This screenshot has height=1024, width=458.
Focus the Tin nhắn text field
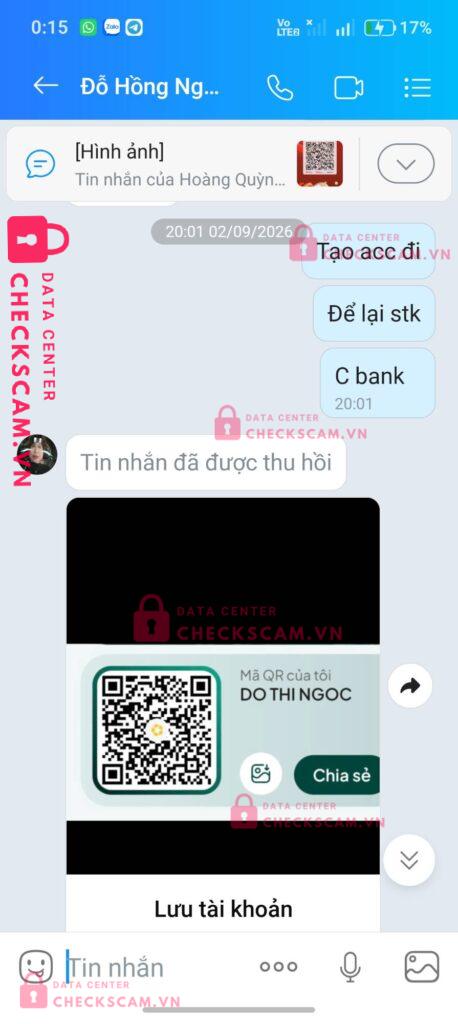pyautogui.click(x=157, y=967)
